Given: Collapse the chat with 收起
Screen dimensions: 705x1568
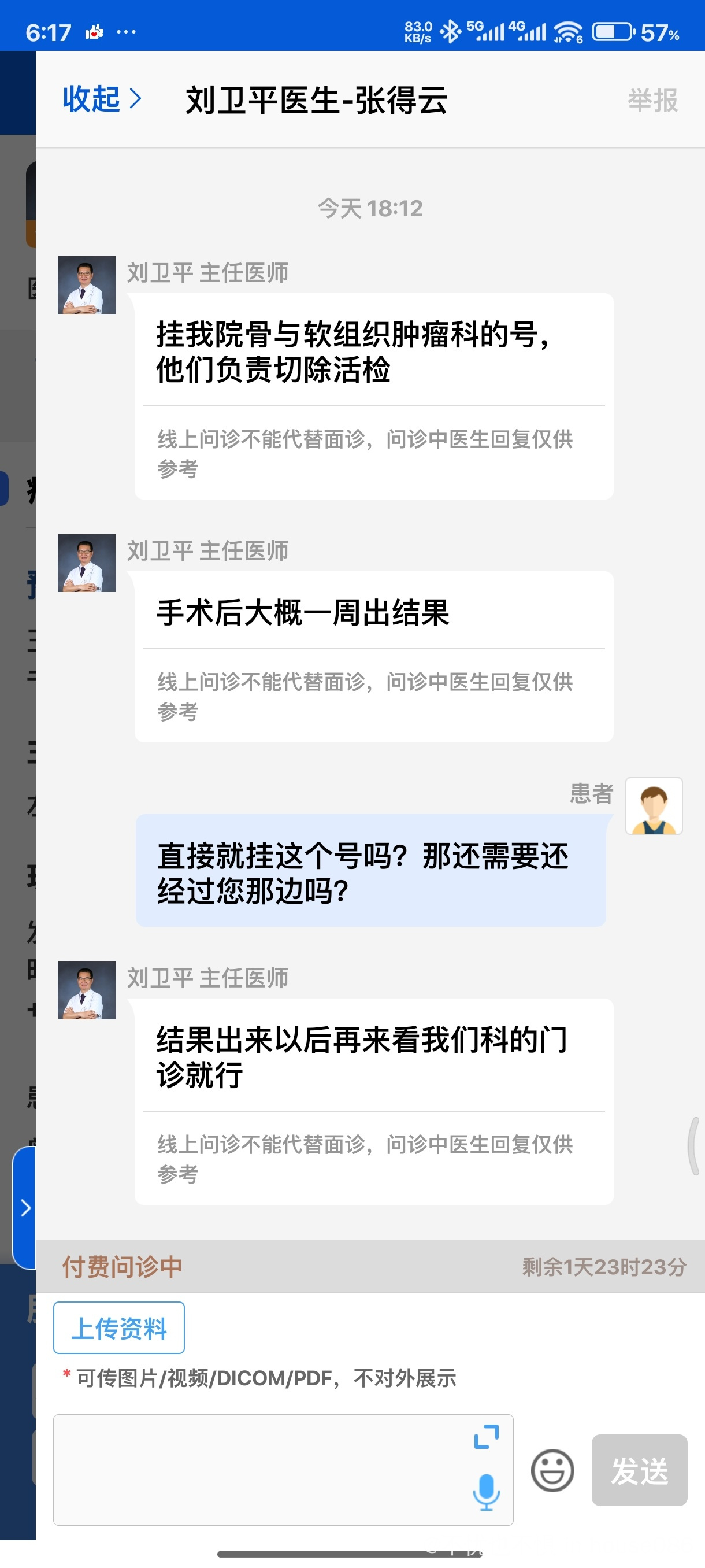Looking at the screenshot, I should [101, 99].
